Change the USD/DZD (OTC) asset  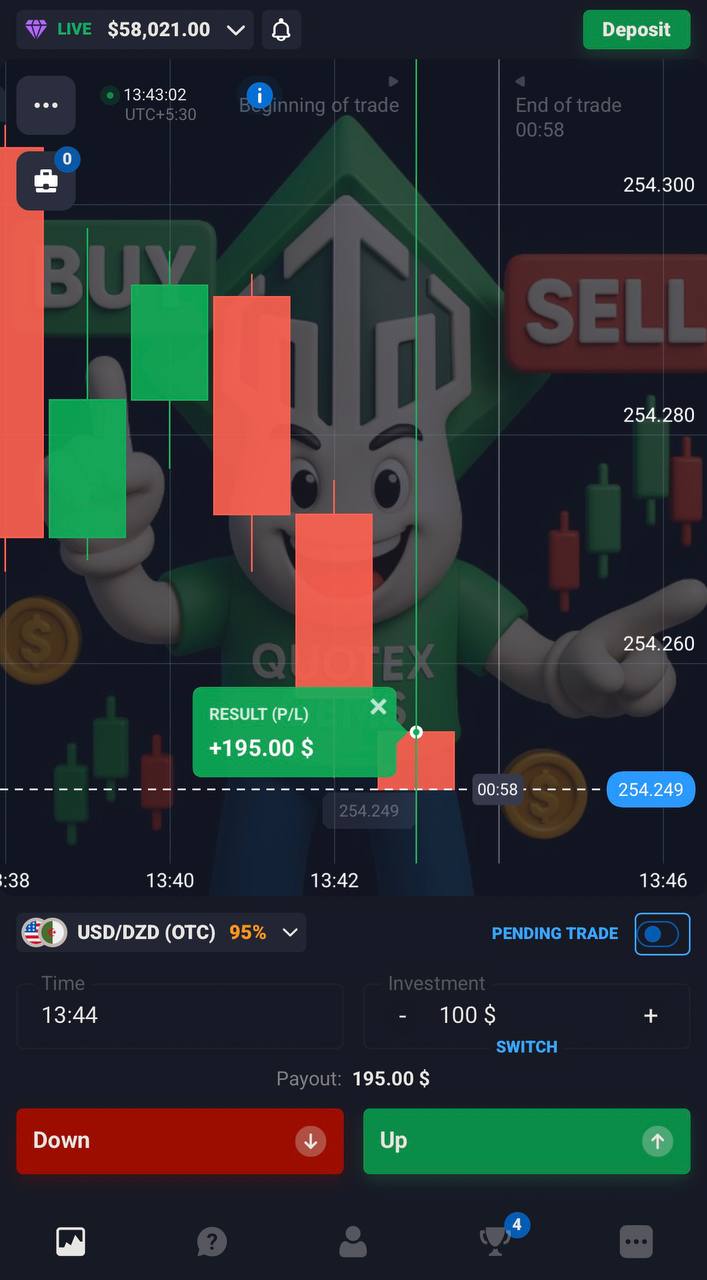tap(162, 932)
